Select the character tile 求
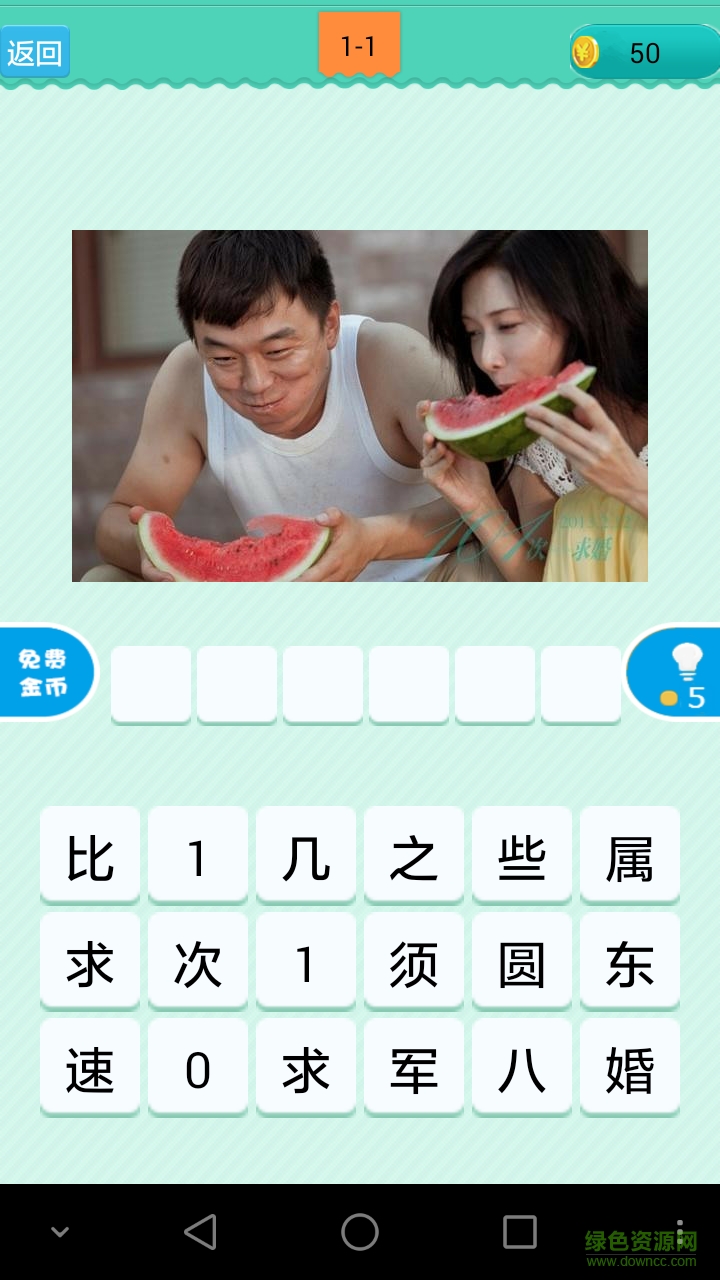Image resolution: width=720 pixels, height=1280 pixels. tap(90, 961)
